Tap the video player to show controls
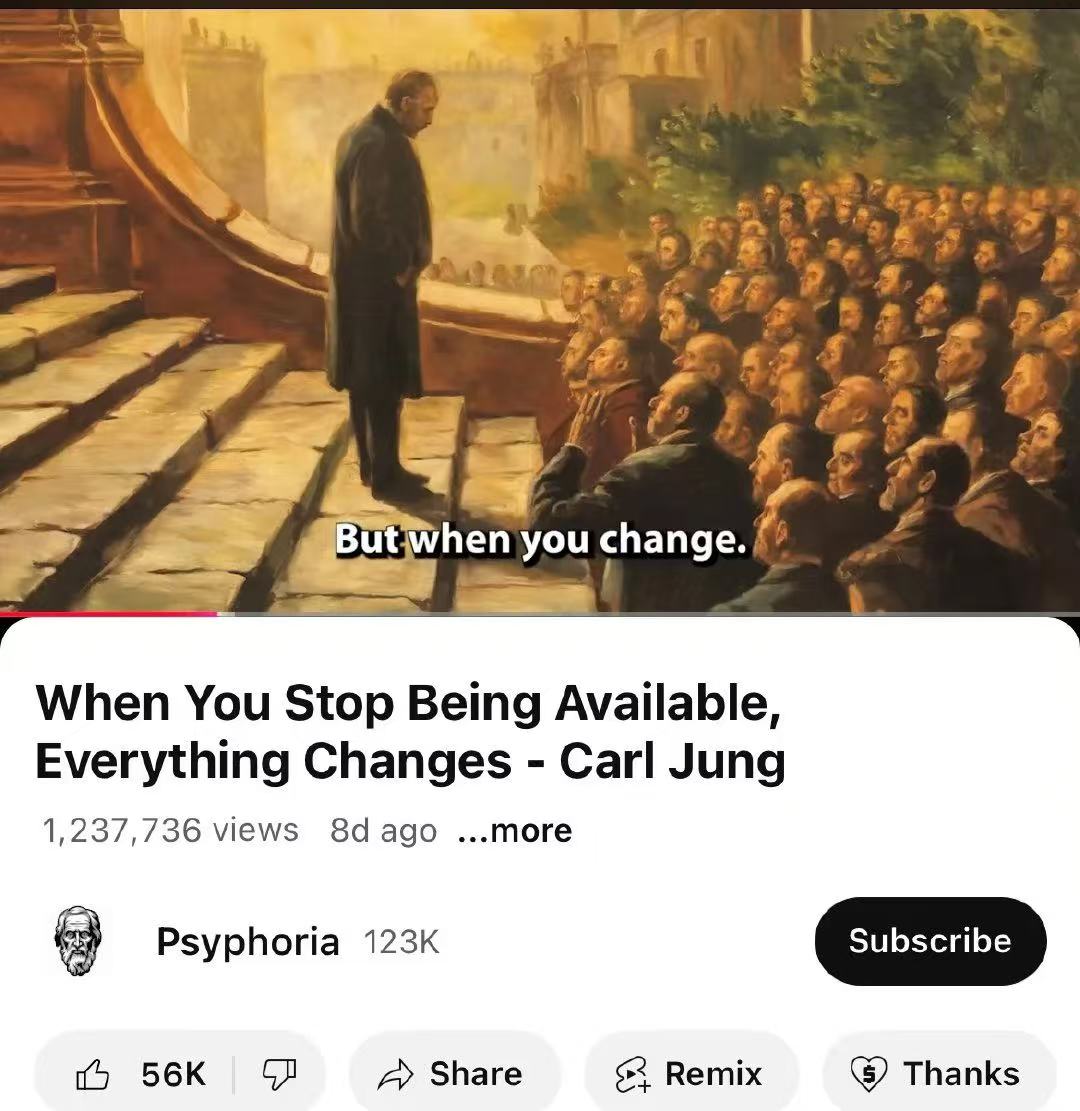The height and width of the screenshot is (1111, 1080). [540, 300]
